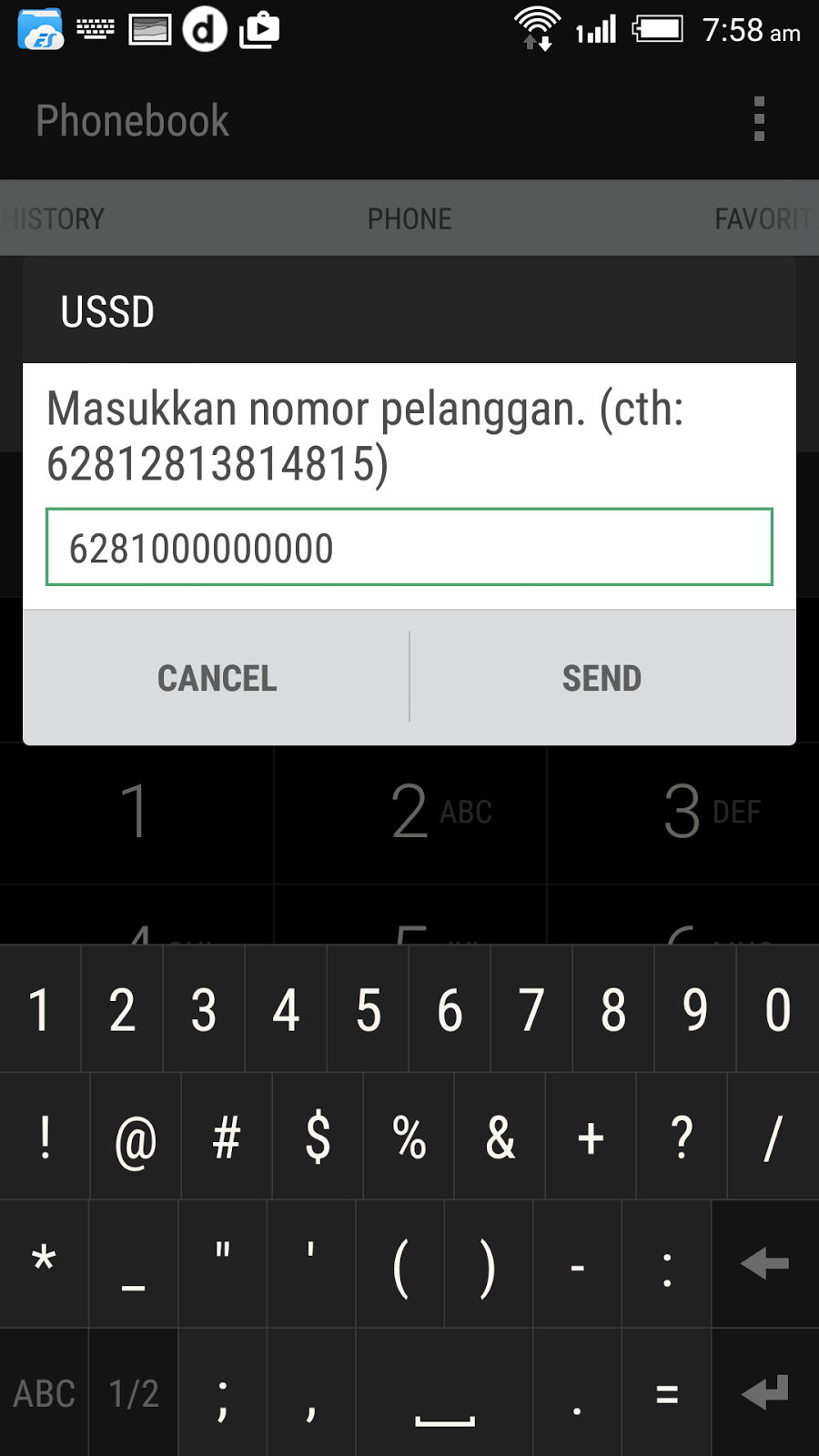Tap the enter key on keyboard
The height and width of the screenshot is (1456, 819).
click(x=765, y=1392)
